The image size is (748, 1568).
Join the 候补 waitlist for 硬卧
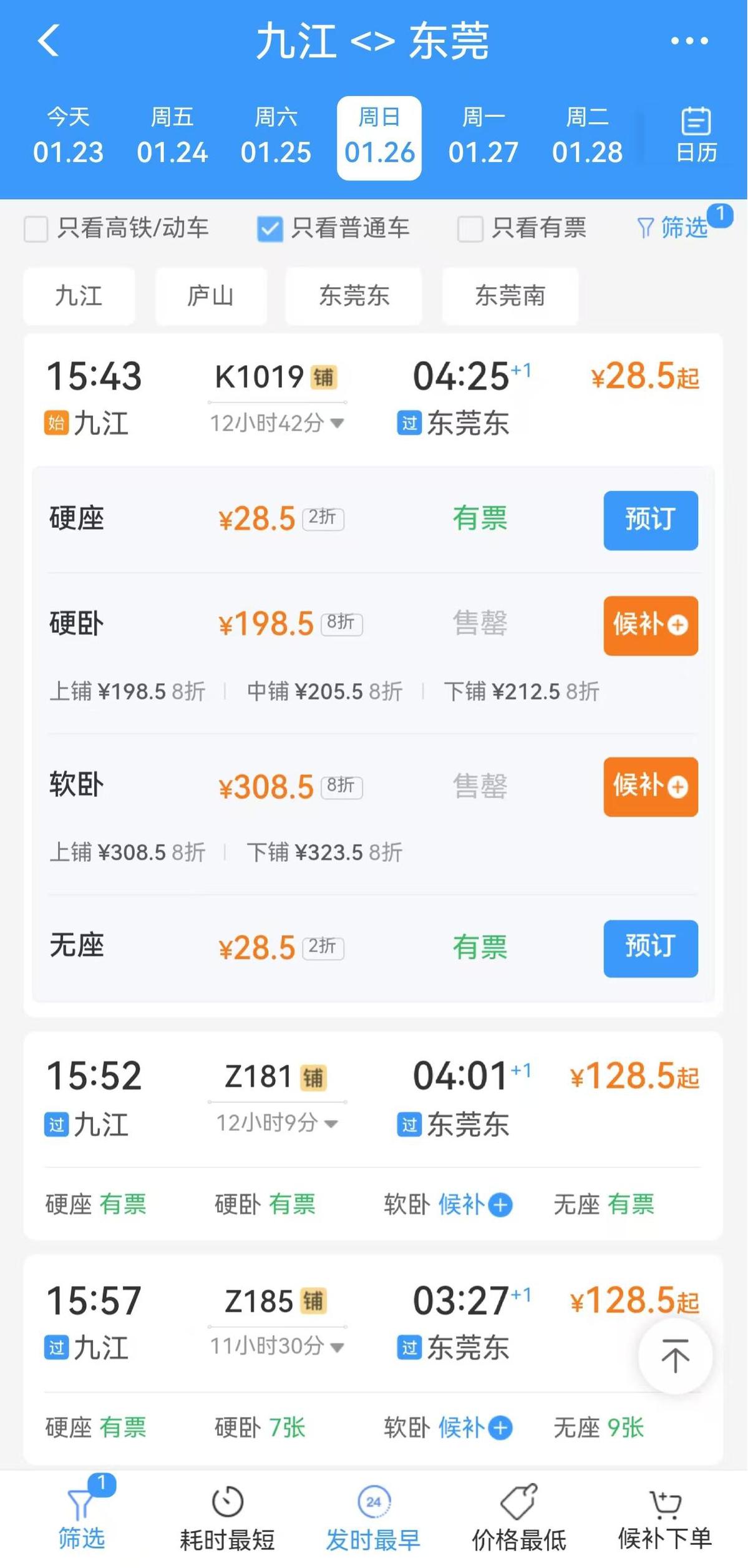pyautogui.click(x=651, y=625)
